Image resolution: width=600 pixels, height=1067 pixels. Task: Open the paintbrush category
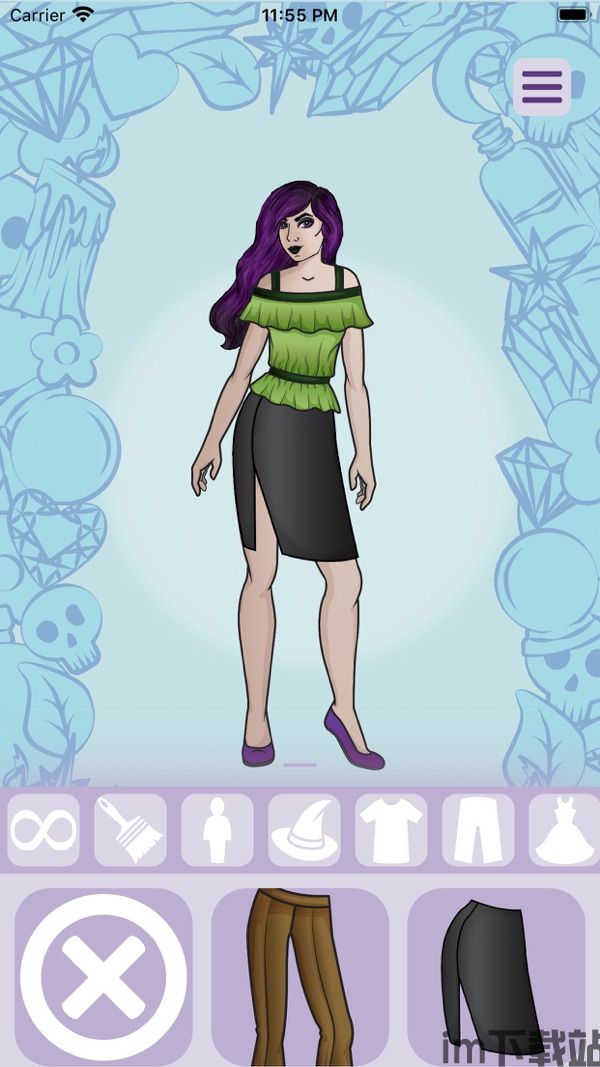[x=130, y=830]
